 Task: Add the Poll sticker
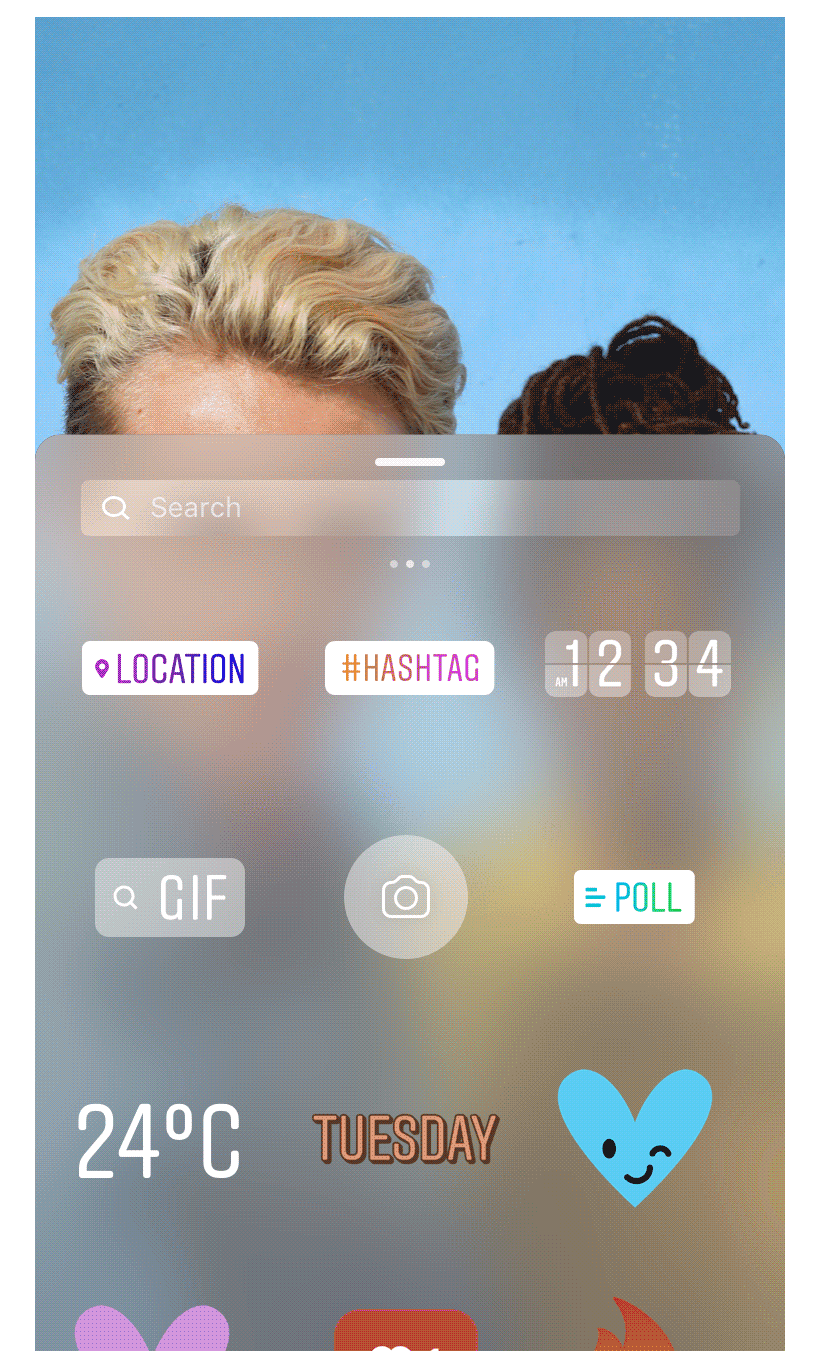634,897
